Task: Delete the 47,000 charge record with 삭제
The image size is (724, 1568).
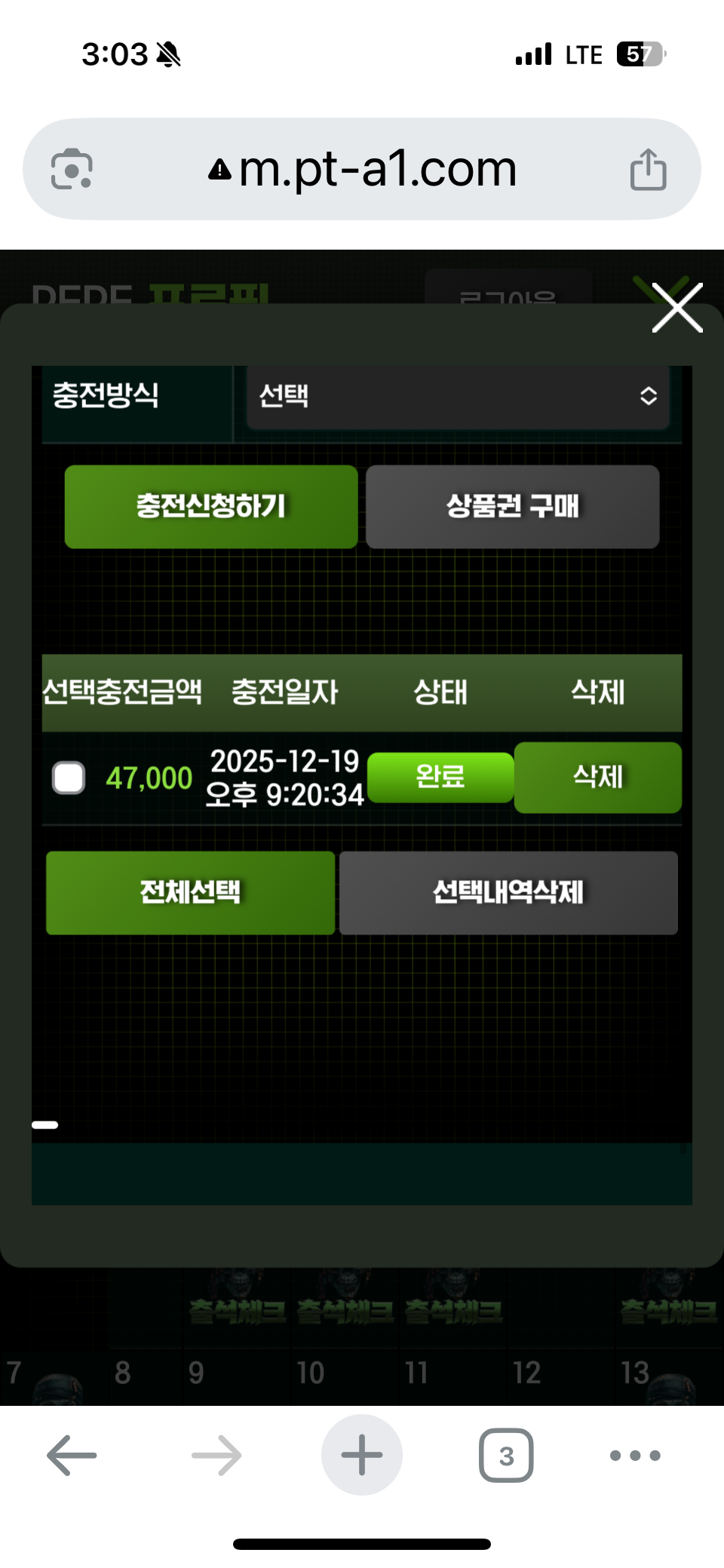Action: 597,777
